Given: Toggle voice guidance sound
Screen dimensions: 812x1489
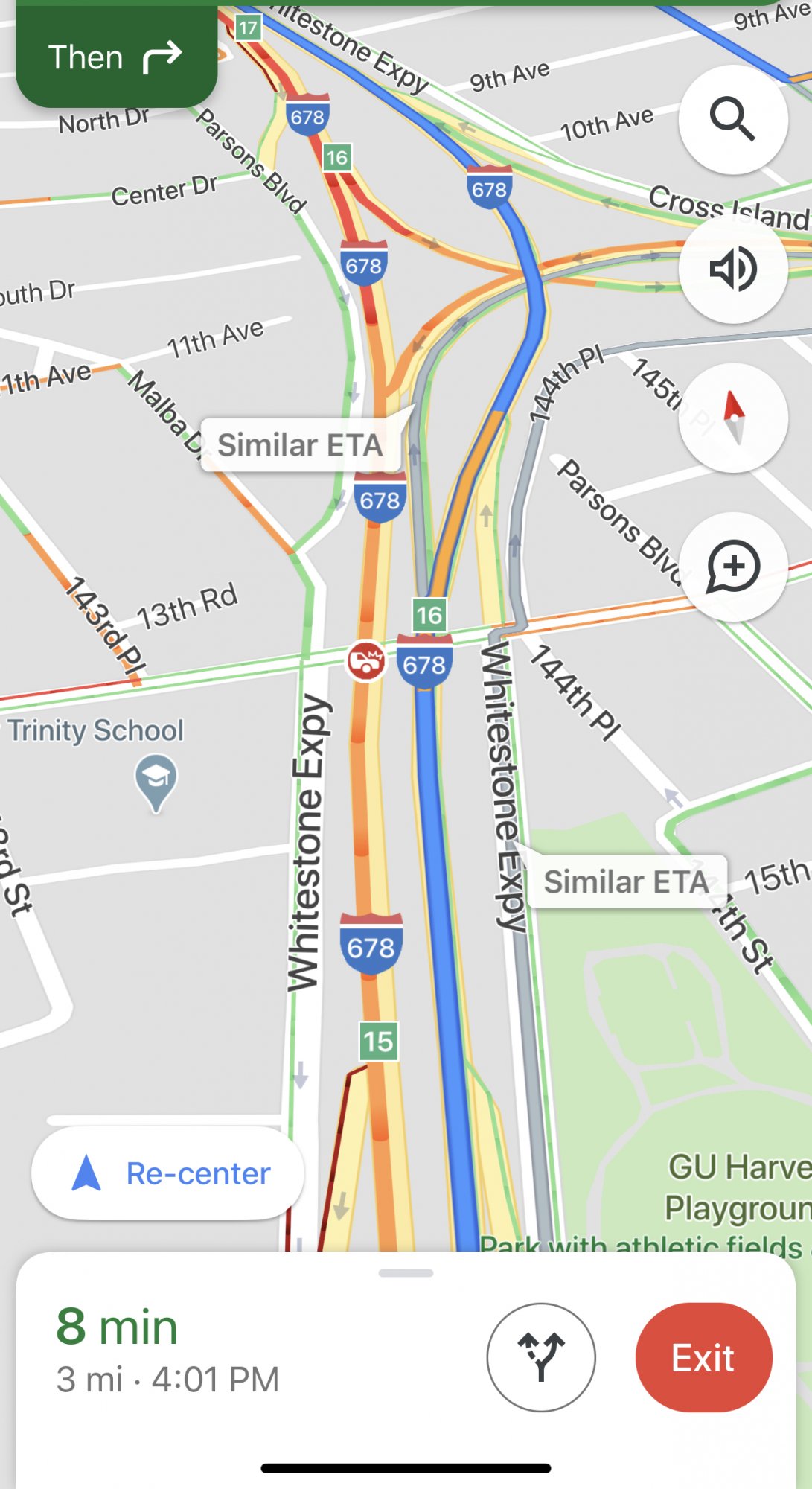Looking at the screenshot, I should (732, 268).
